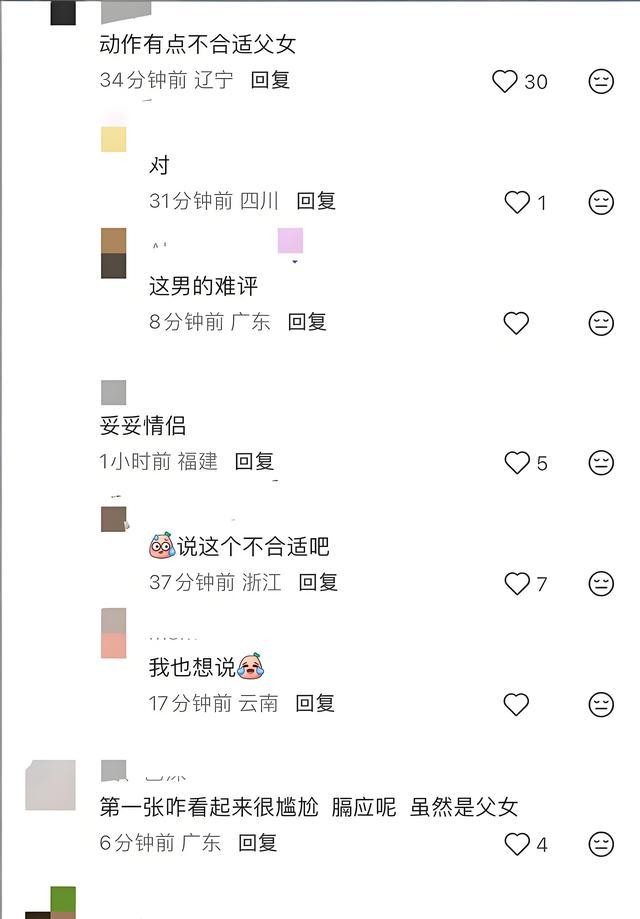This screenshot has width=640, height=919.
Task: Reply to the comment 这男的难评
Action: point(307,322)
